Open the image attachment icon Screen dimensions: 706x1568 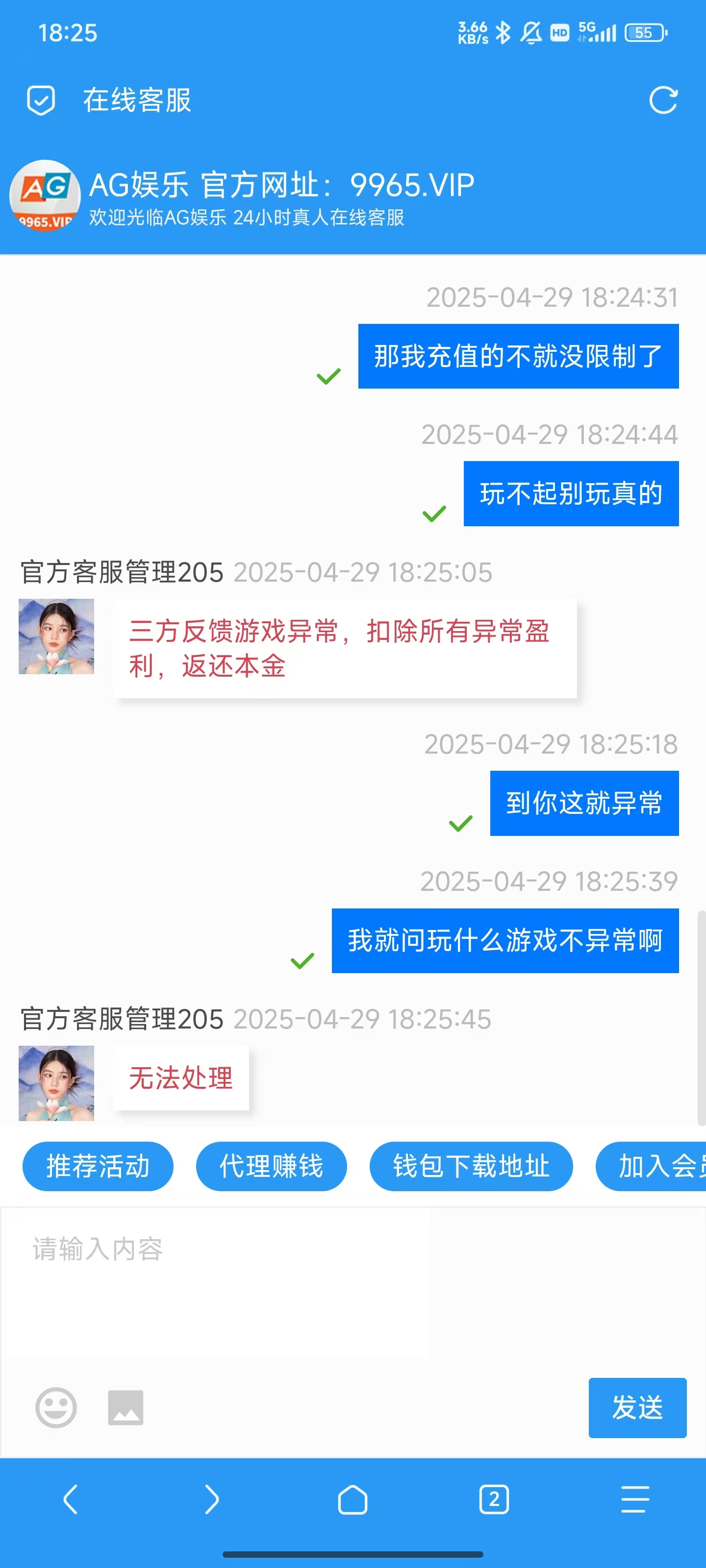pos(125,1408)
